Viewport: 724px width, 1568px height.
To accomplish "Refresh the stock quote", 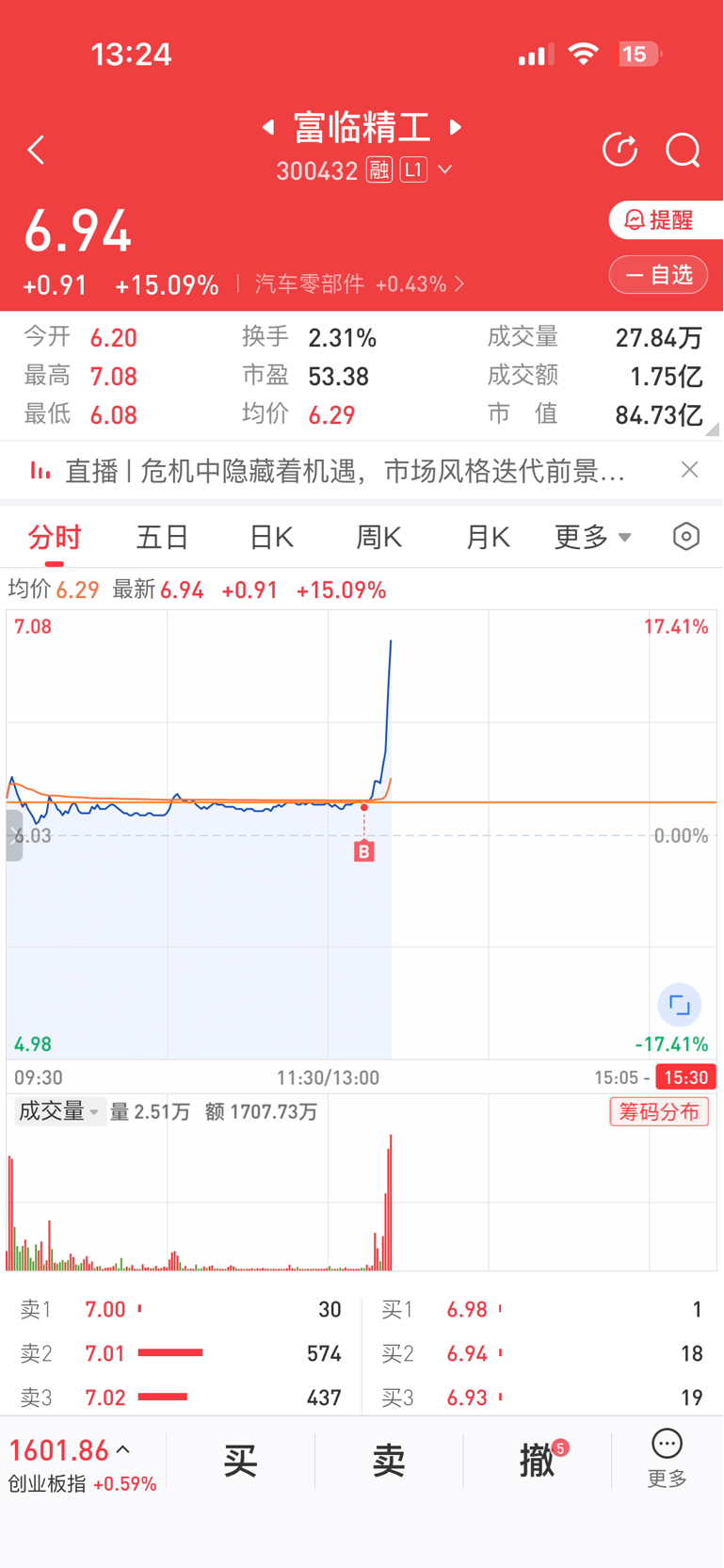I will pyautogui.click(x=620, y=150).
